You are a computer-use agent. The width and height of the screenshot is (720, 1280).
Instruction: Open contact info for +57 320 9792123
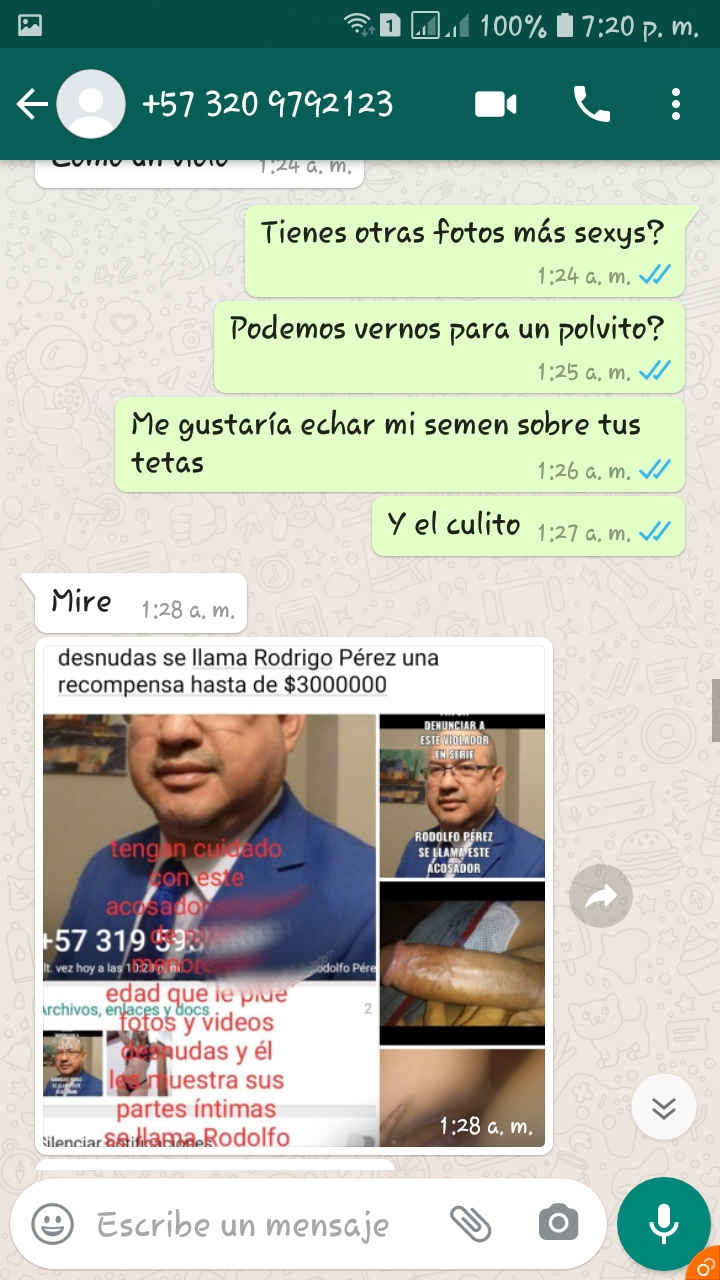tap(268, 104)
